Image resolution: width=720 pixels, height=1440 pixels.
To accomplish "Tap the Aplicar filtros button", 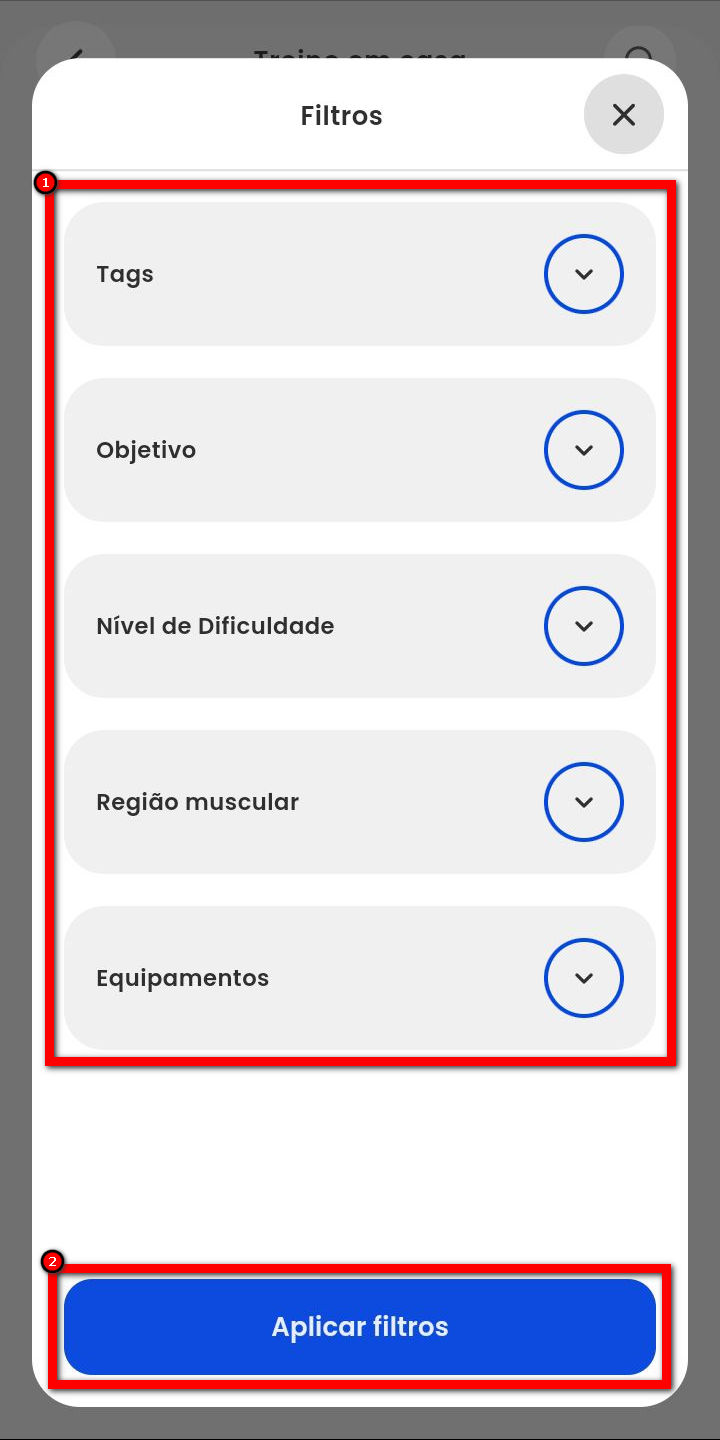I will click(x=360, y=1327).
